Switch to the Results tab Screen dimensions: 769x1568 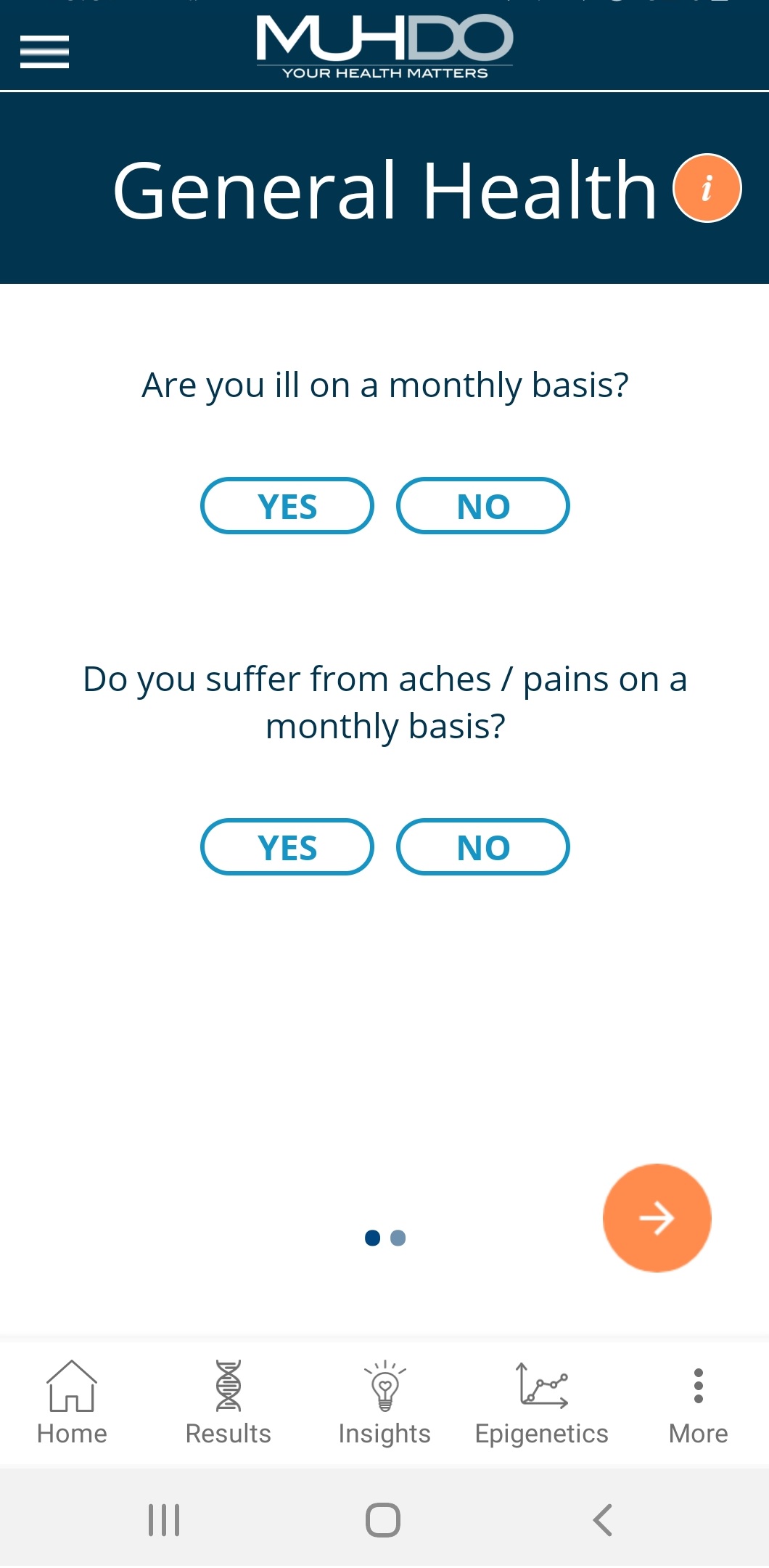click(x=229, y=1402)
